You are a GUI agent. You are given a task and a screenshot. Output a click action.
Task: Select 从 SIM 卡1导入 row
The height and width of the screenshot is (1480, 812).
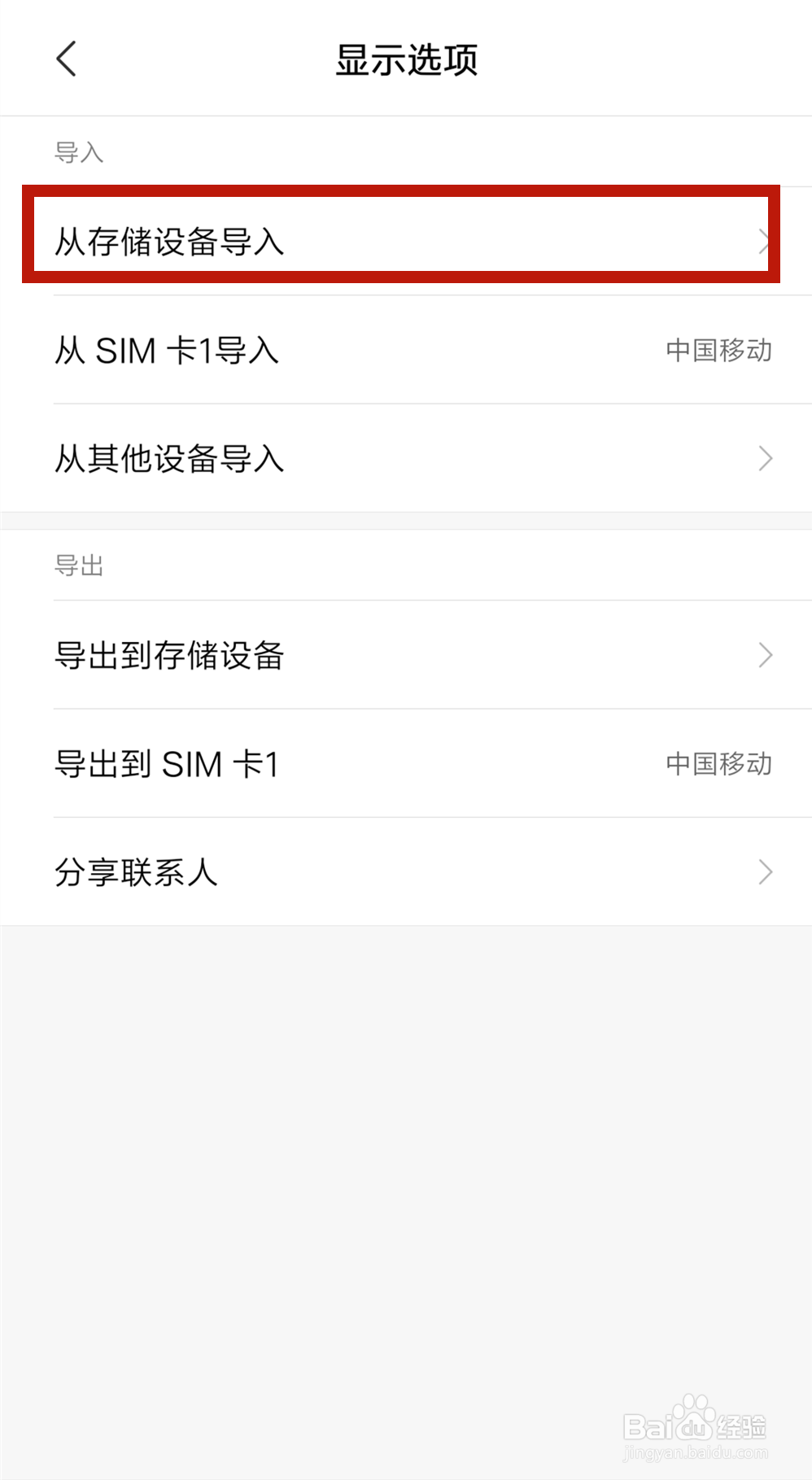point(406,350)
